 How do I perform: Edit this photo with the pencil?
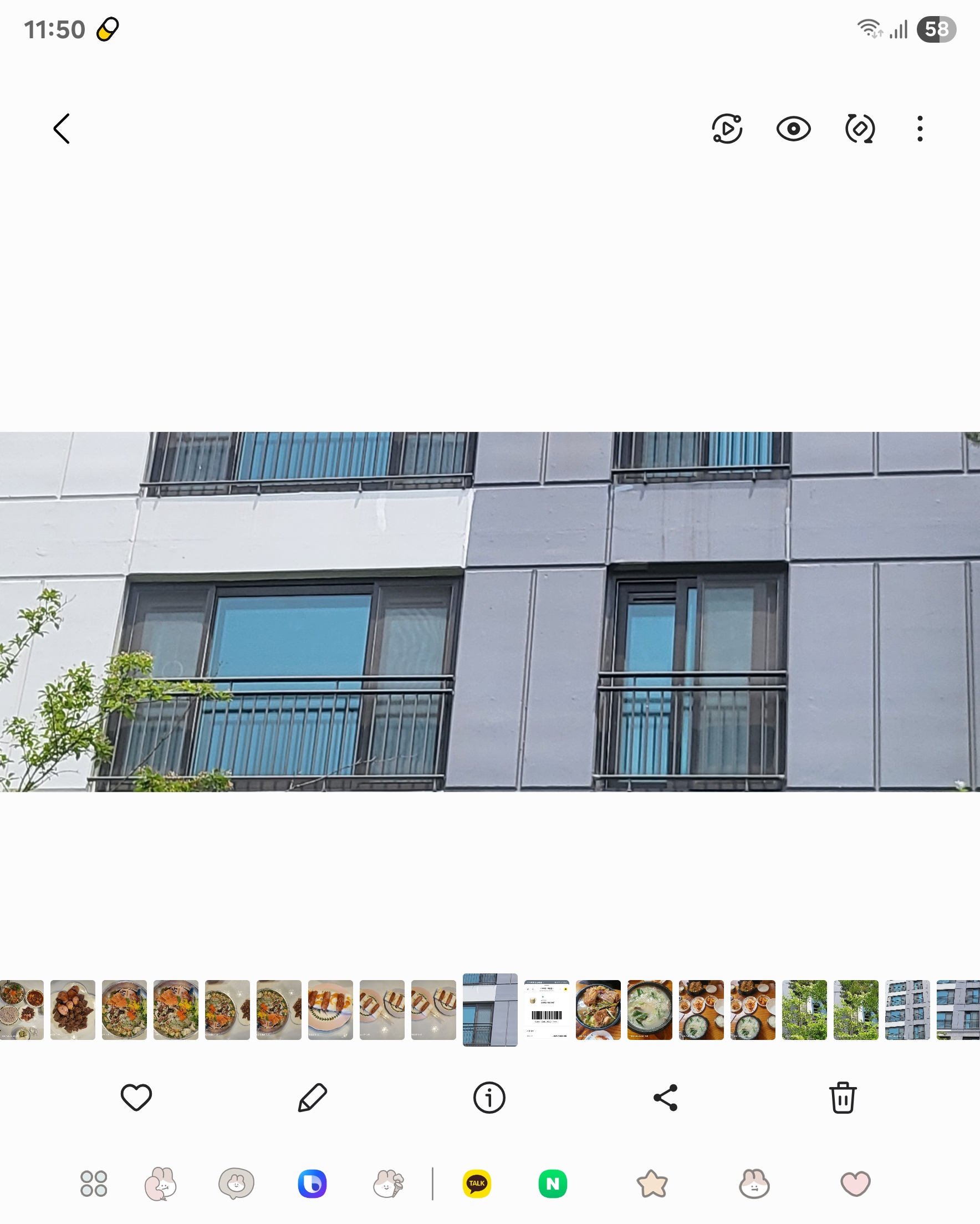point(312,1098)
